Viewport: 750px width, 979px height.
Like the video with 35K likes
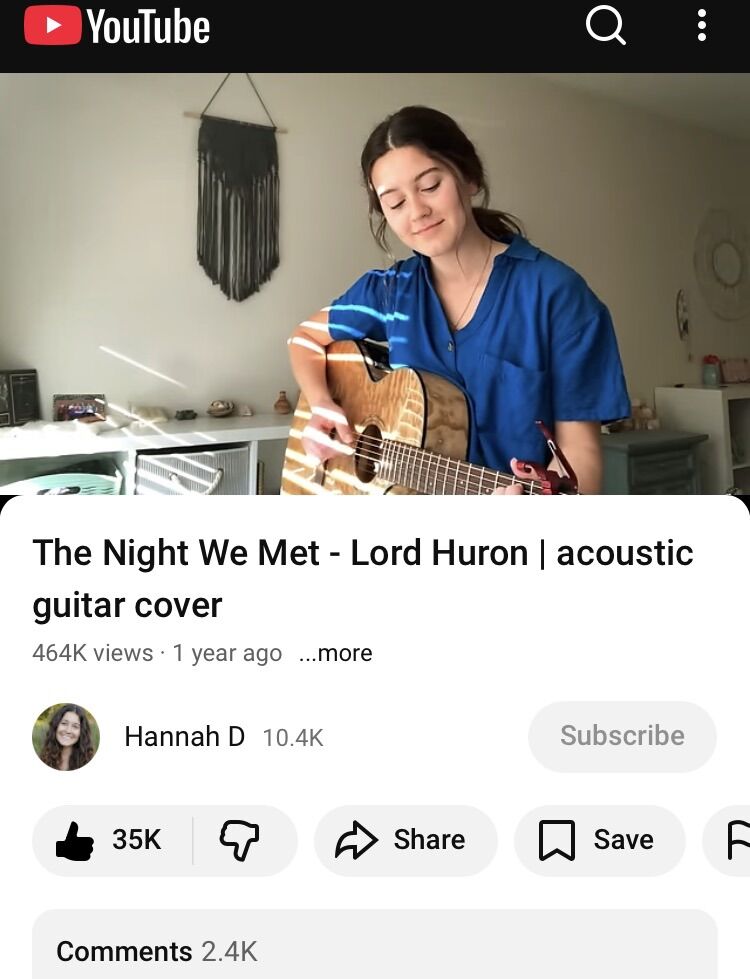coord(110,840)
